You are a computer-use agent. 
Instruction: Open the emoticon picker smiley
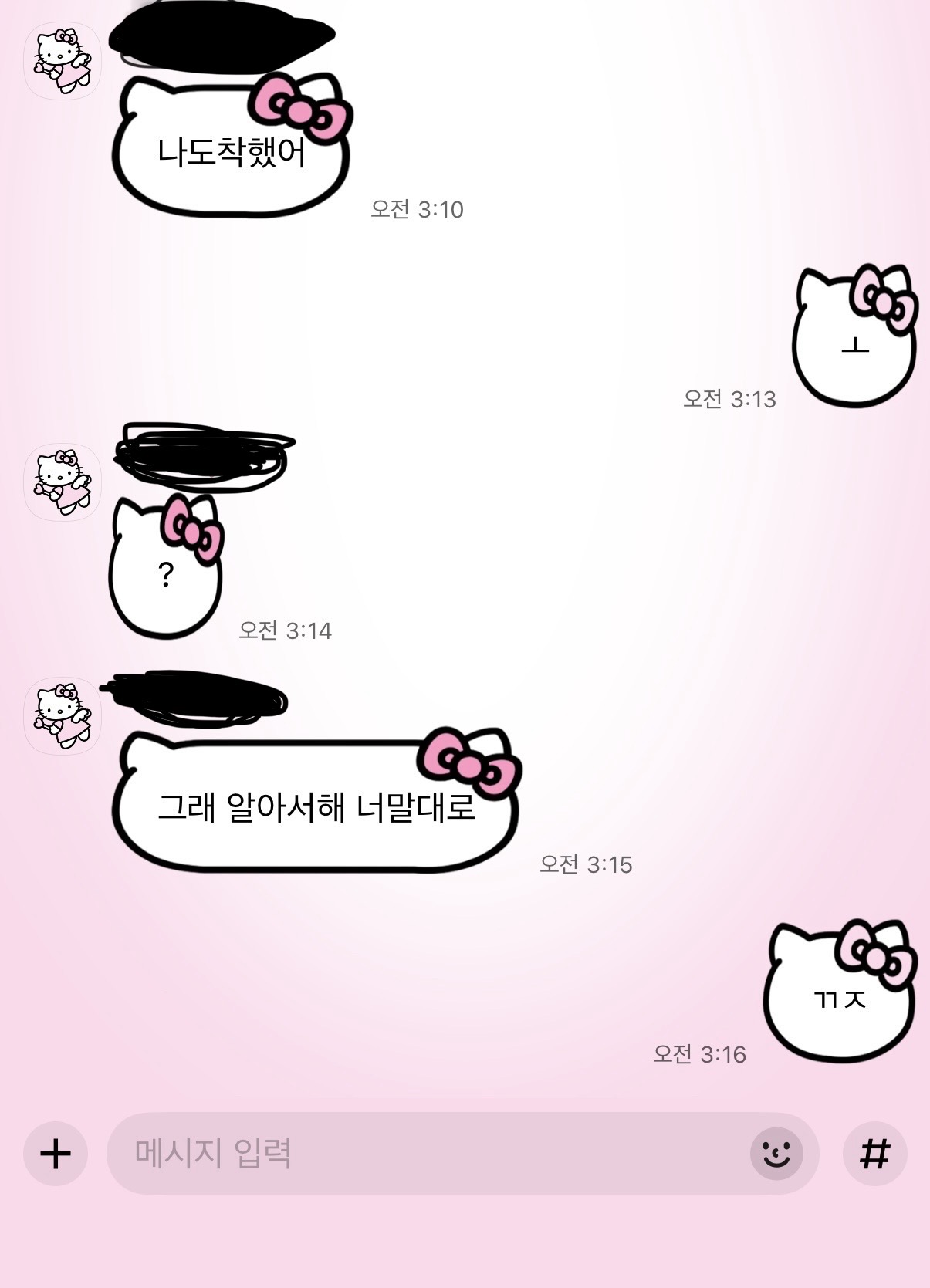point(776,1154)
